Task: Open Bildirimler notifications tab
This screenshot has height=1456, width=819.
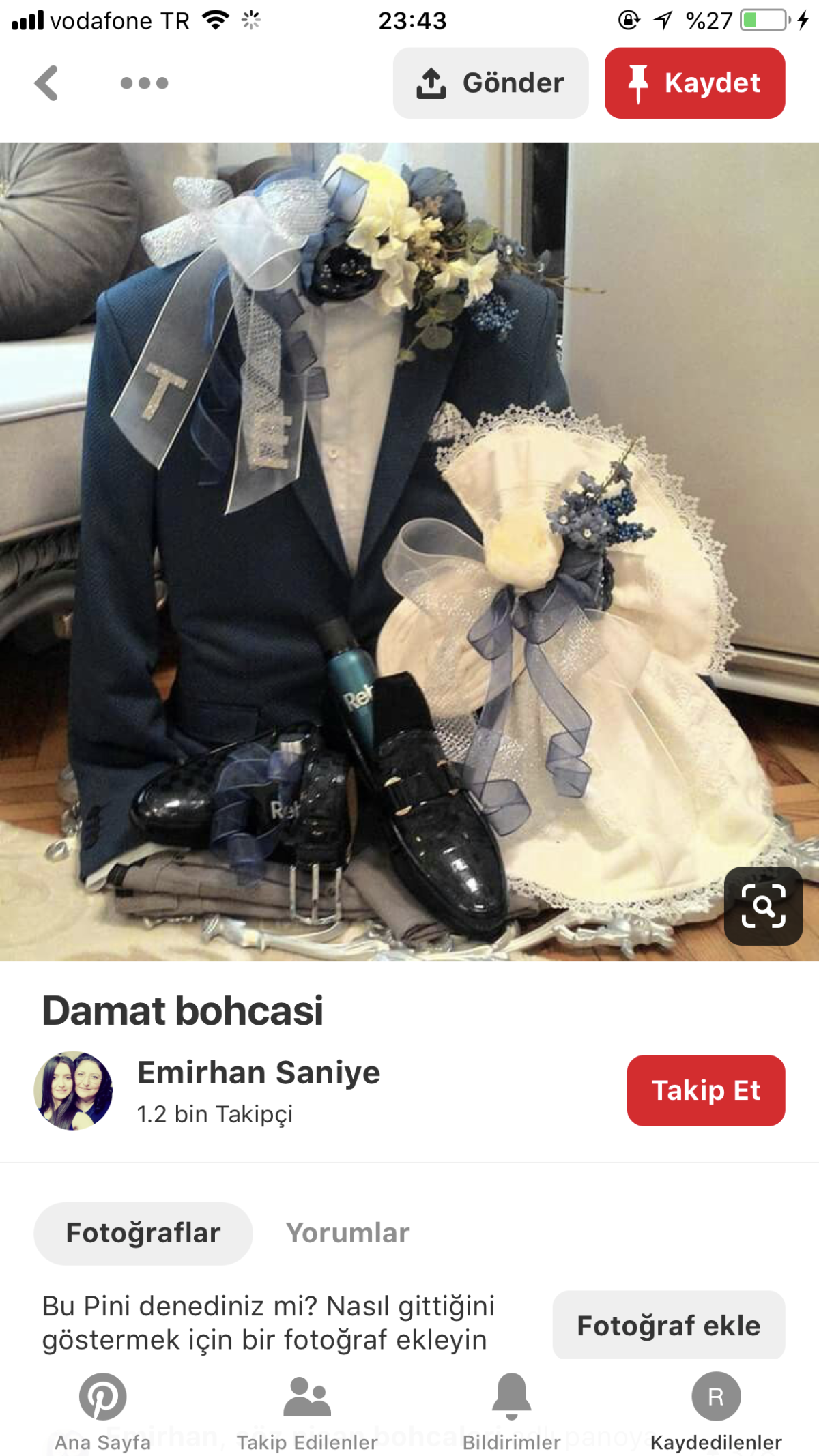Action: point(511,1411)
